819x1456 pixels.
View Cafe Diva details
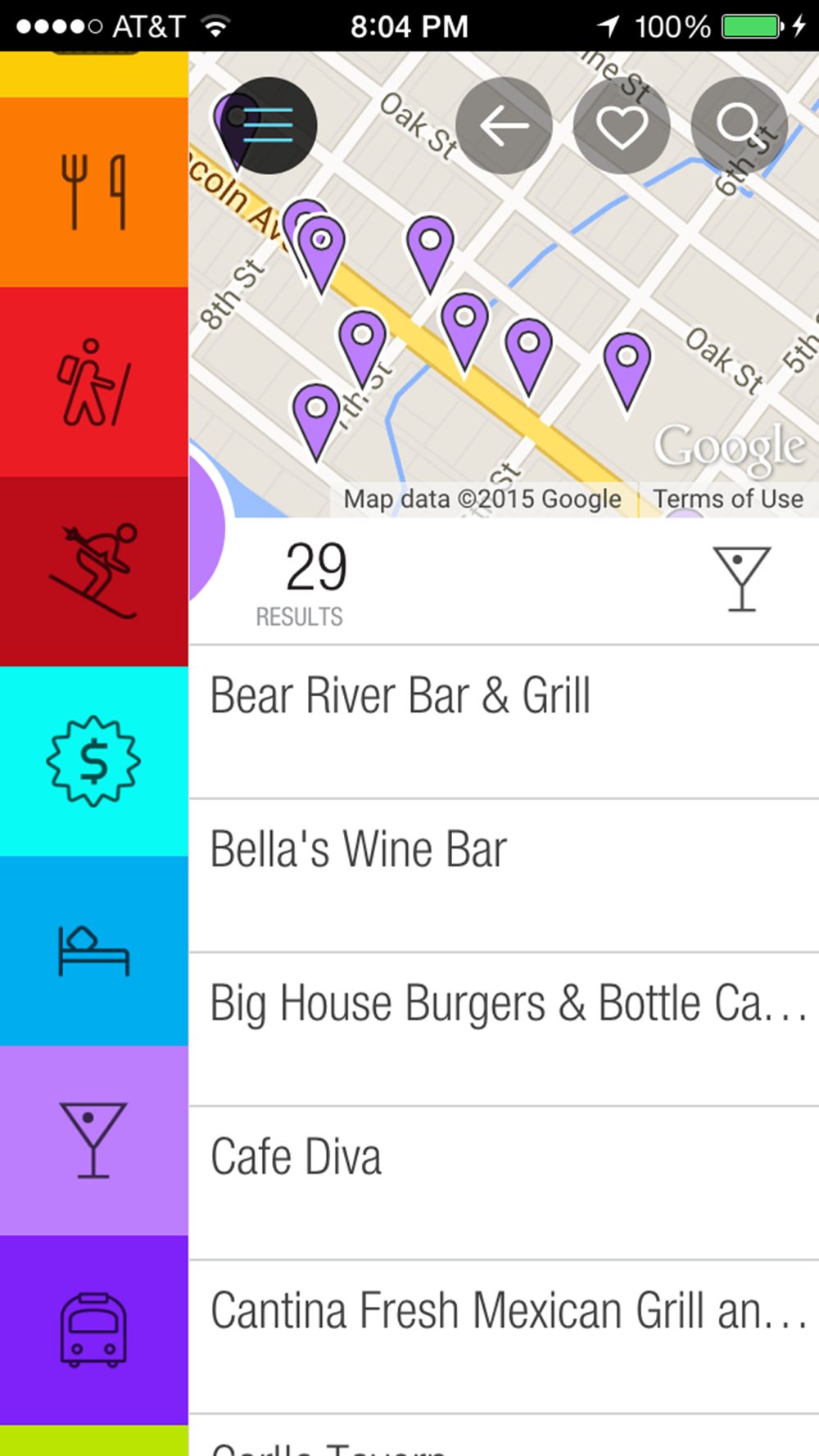coord(504,1183)
